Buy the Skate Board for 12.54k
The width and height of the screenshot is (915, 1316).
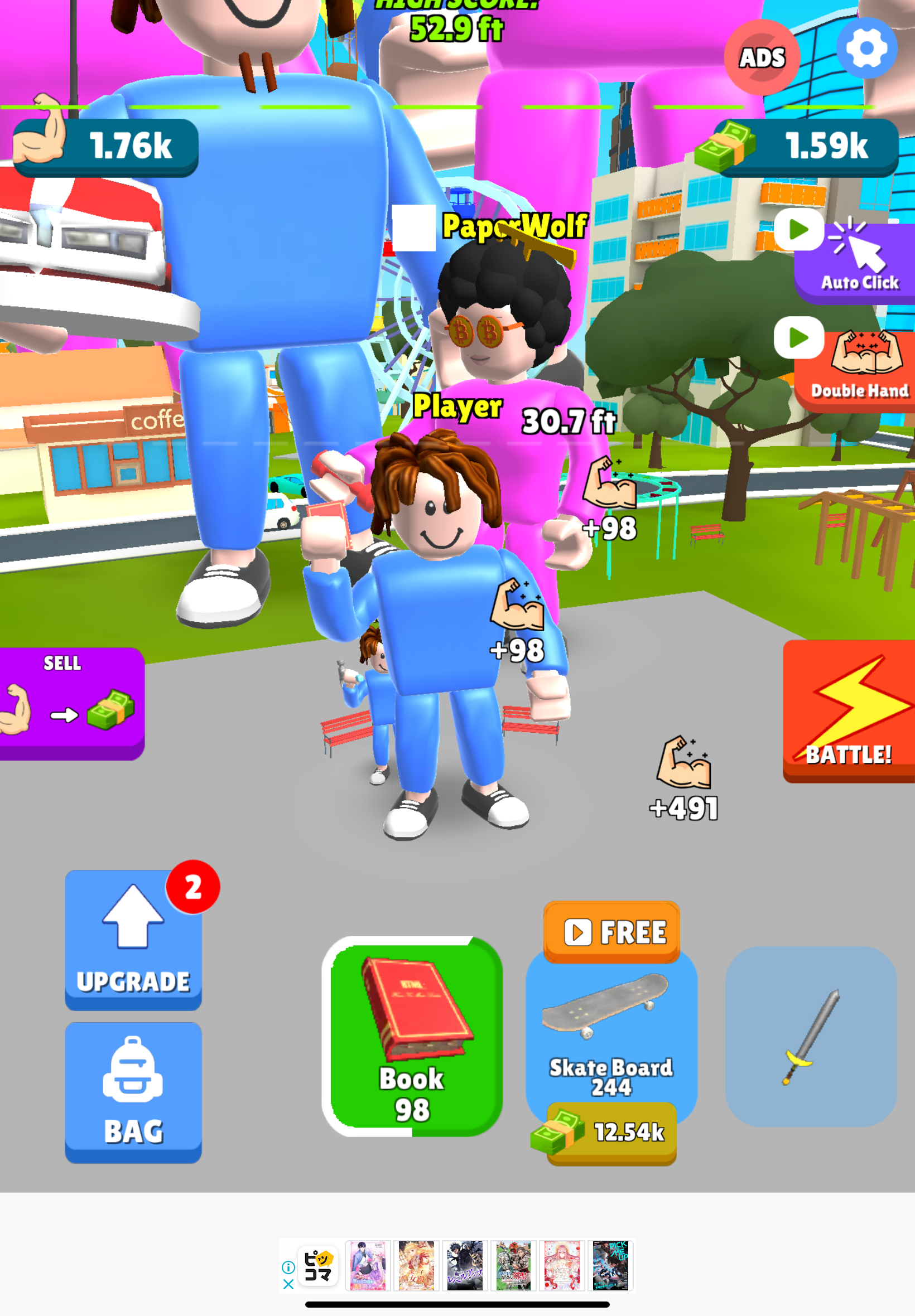click(x=611, y=1133)
